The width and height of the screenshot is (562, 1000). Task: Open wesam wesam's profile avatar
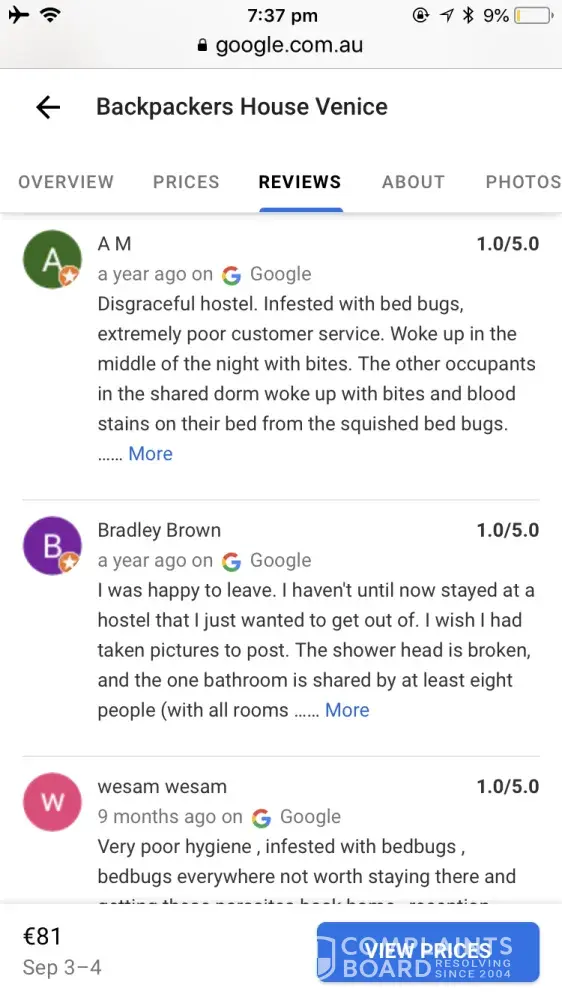[52, 802]
